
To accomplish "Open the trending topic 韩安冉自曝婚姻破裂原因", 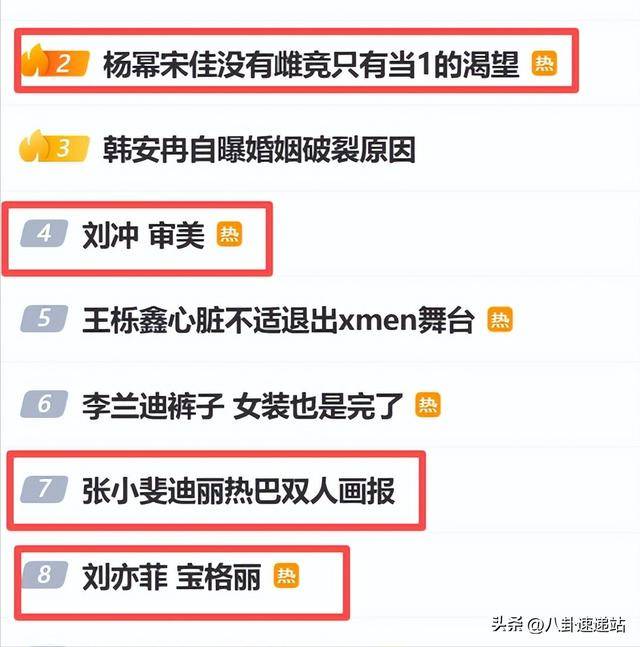I will pyautogui.click(x=259, y=150).
